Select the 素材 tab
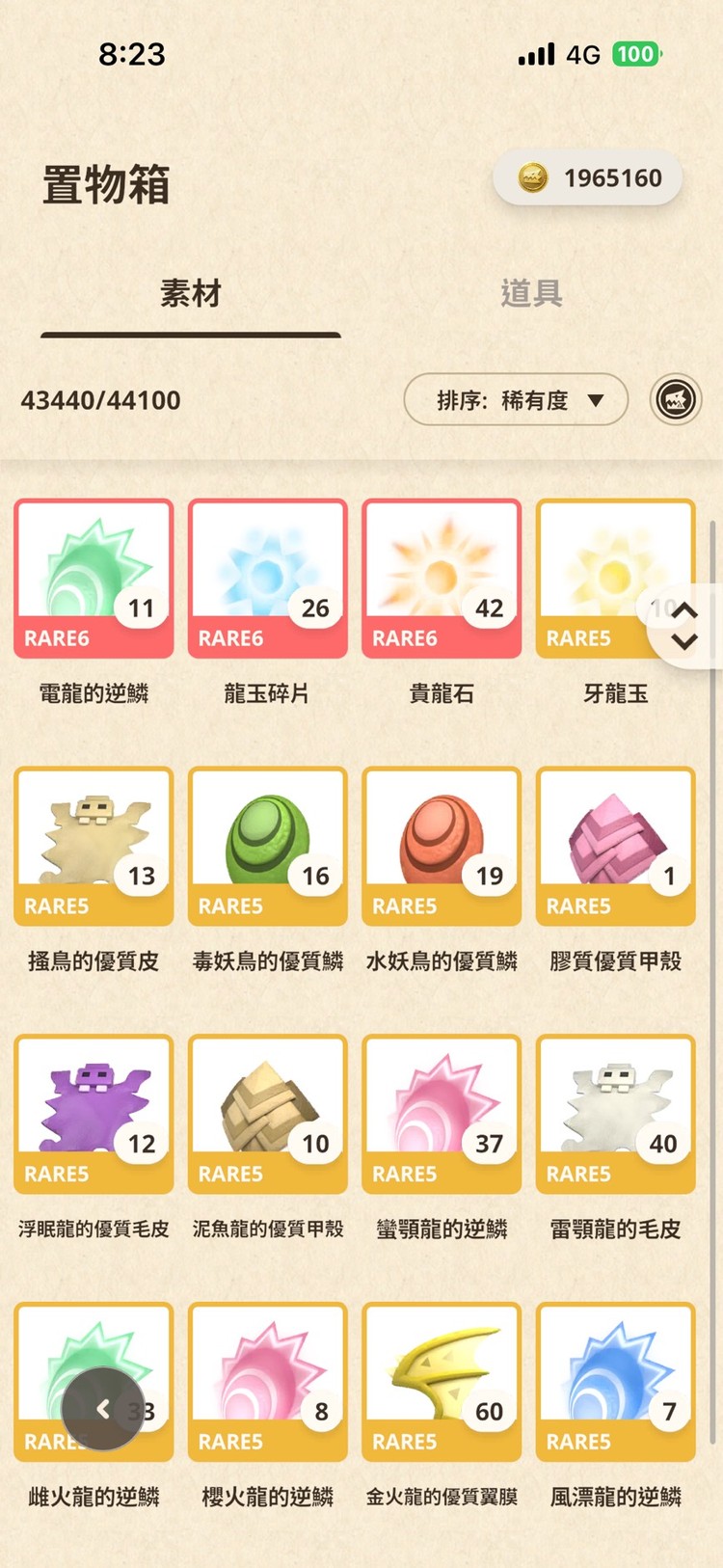The image size is (723, 1568). coord(189,295)
